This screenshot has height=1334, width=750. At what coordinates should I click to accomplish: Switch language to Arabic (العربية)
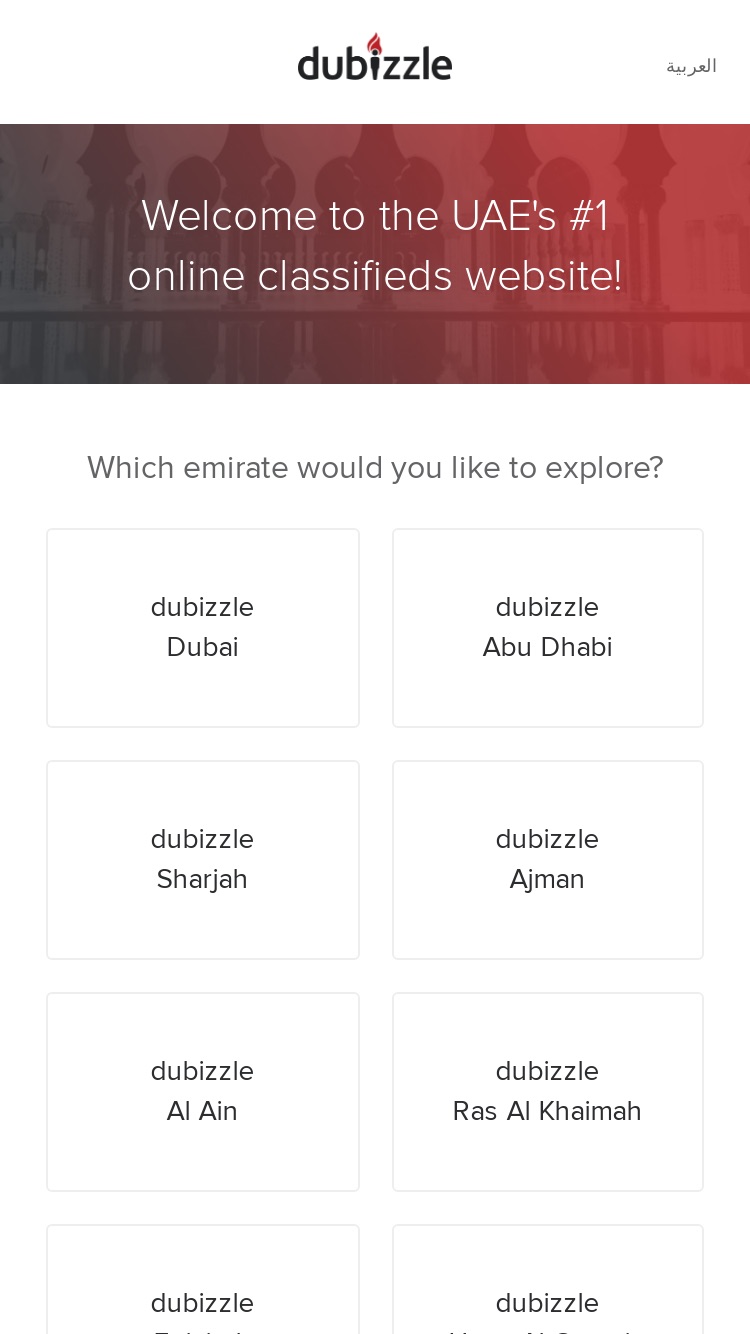pyautogui.click(x=691, y=66)
